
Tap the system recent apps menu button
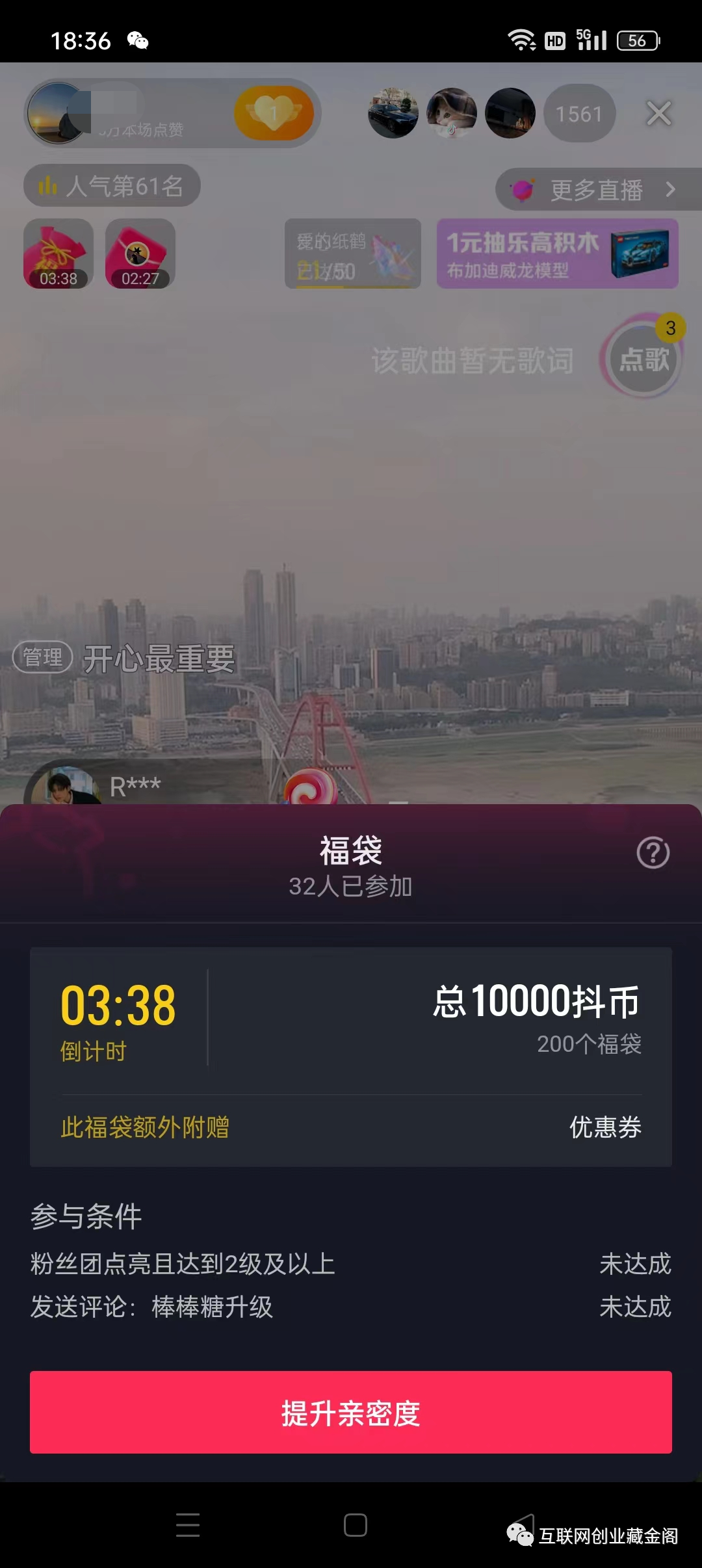(188, 1524)
